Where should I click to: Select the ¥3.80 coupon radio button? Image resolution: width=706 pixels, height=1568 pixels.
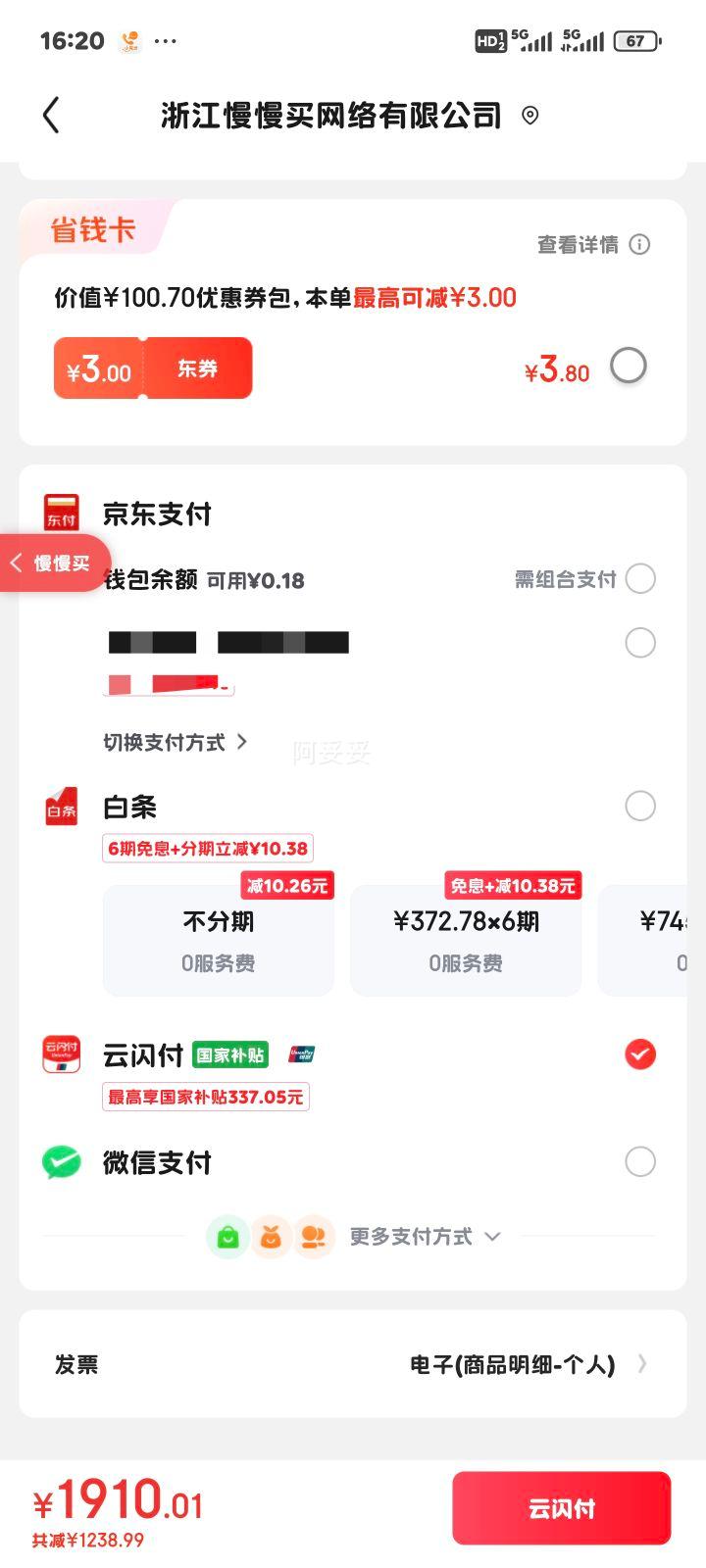pyautogui.click(x=629, y=366)
